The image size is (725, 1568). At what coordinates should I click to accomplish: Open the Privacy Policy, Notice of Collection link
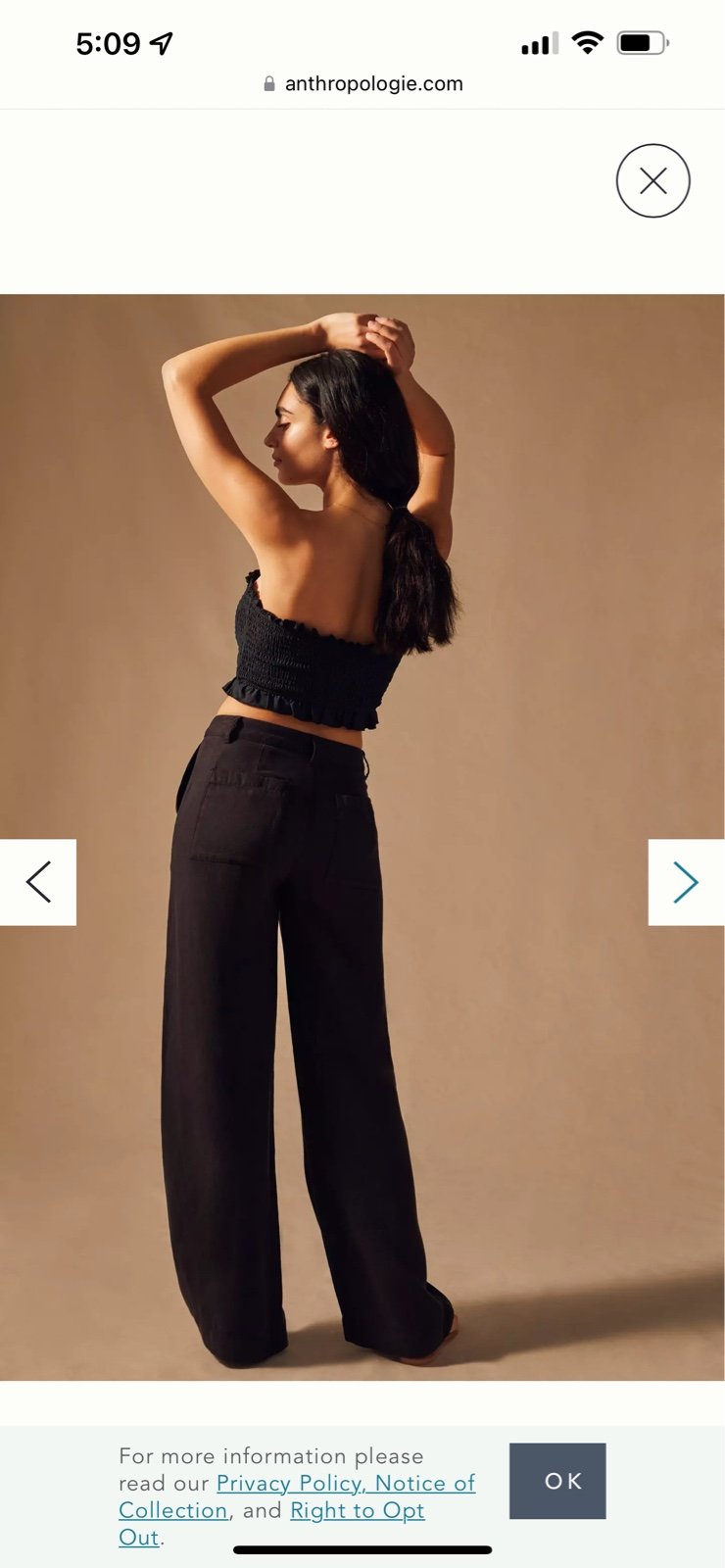[297, 1496]
